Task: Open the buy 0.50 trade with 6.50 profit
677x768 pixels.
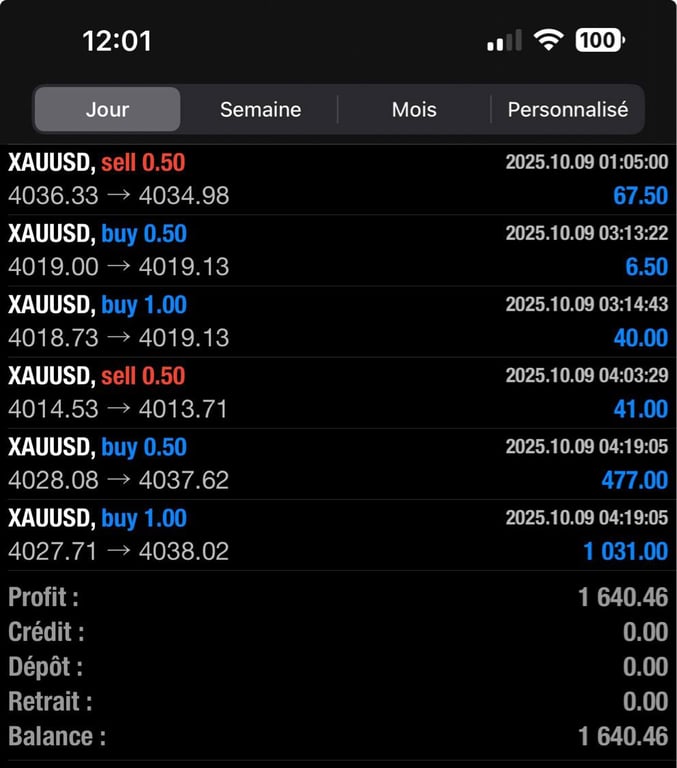Action: coord(338,250)
